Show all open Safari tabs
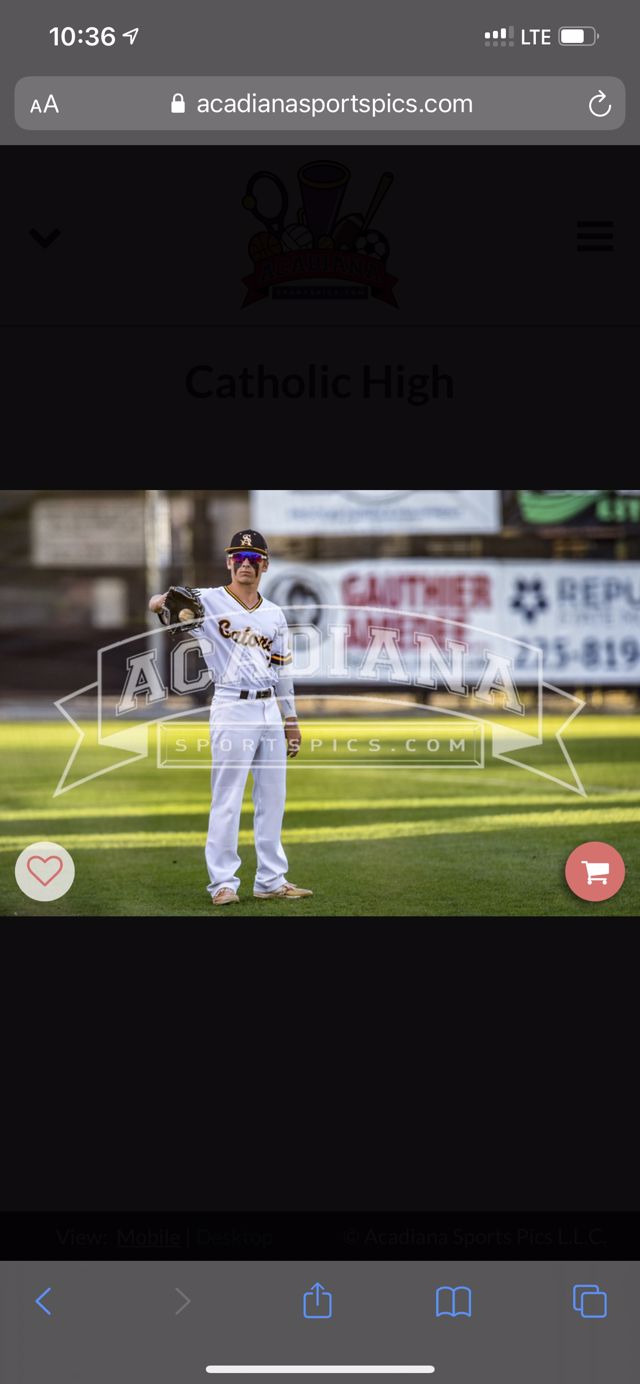Viewport: 640px width, 1384px height. tap(589, 1301)
